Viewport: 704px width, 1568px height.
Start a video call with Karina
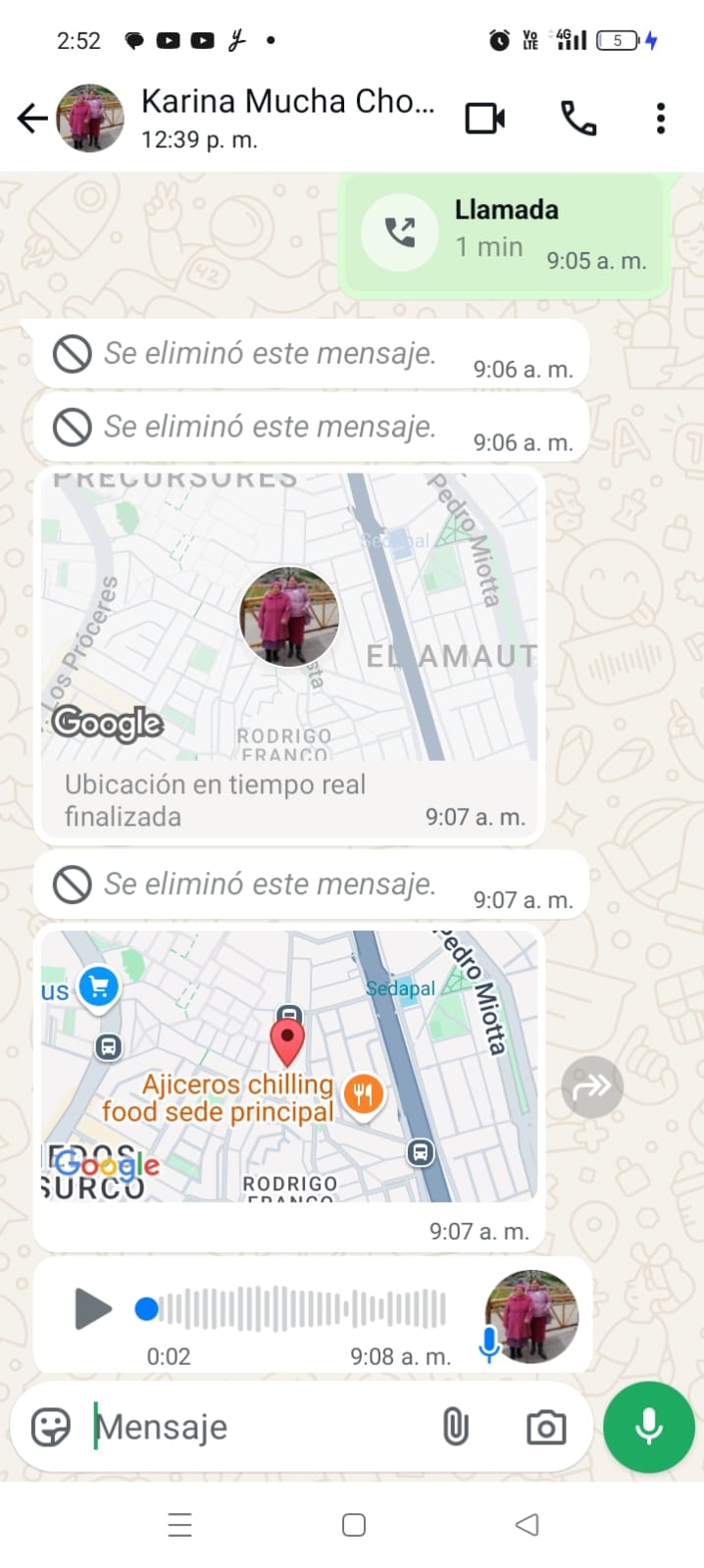coord(484,119)
